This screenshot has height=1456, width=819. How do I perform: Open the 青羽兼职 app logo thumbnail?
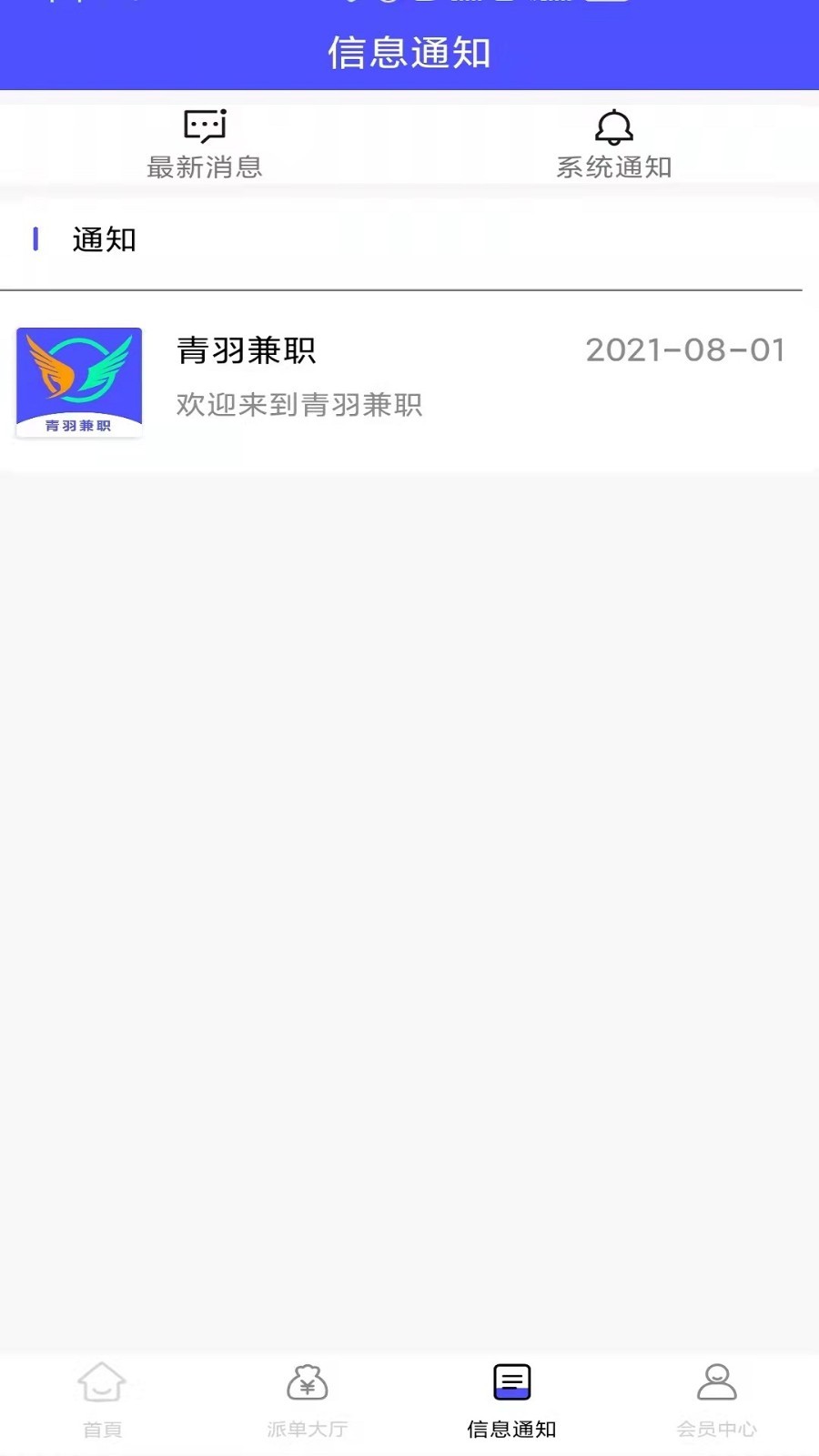(78, 381)
